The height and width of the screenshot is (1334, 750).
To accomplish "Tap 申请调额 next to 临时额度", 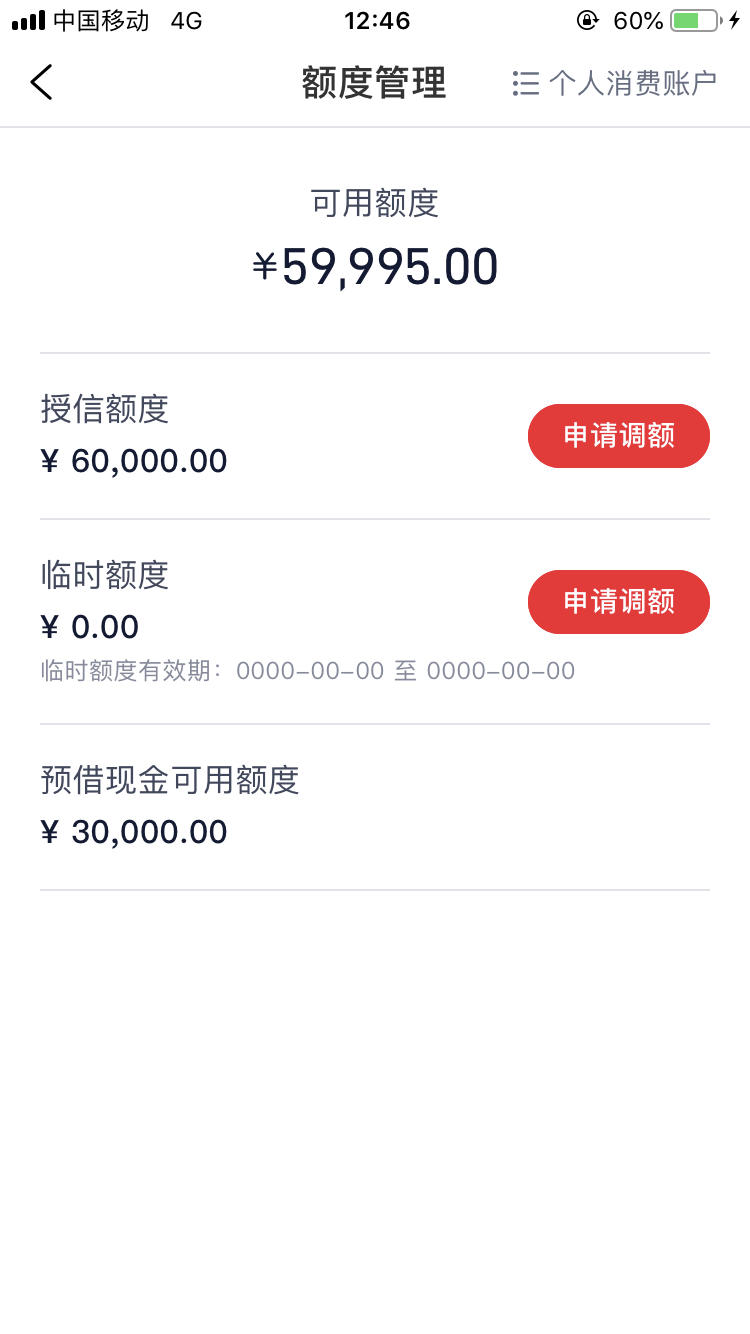I will pos(619,602).
